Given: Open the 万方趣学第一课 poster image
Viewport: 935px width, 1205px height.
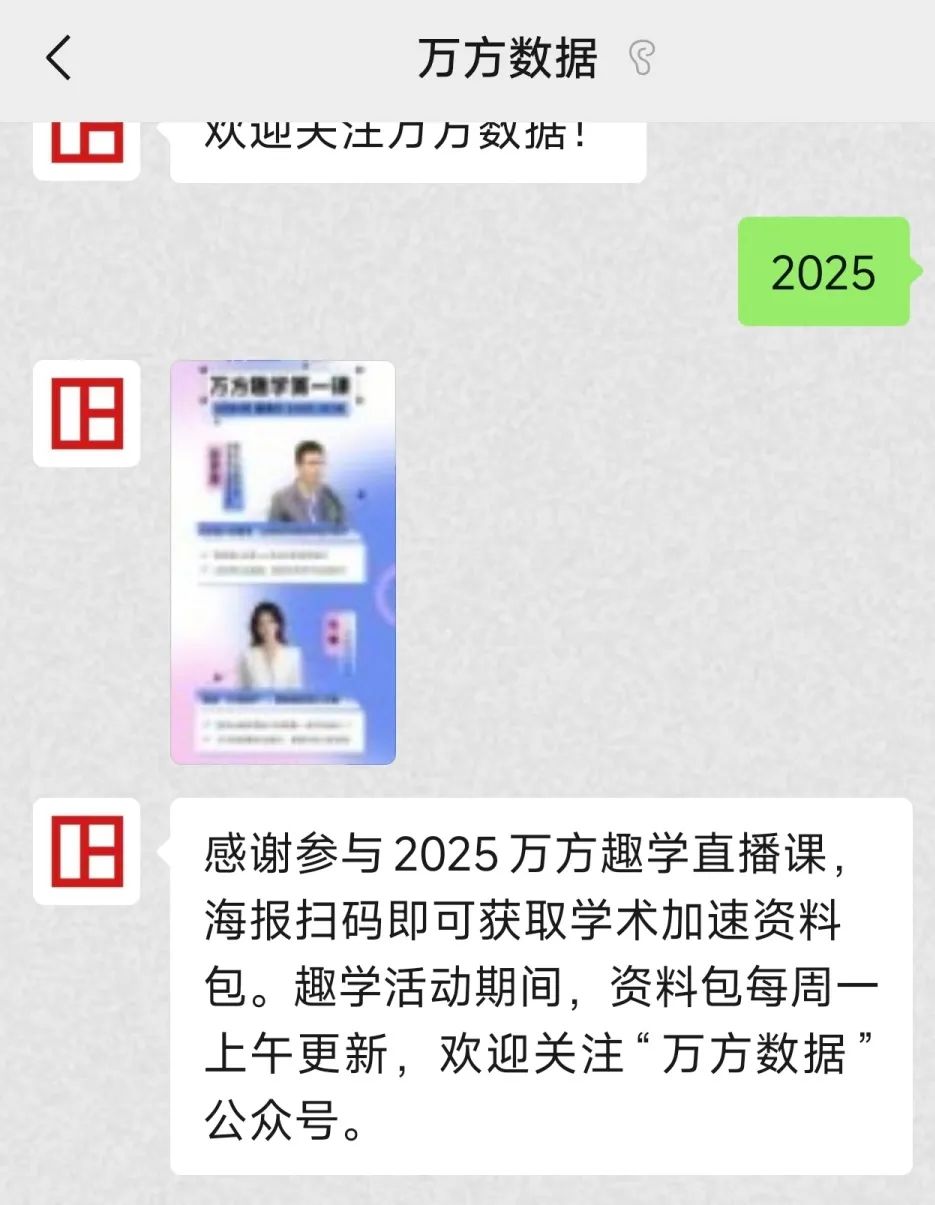Looking at the screenshot, I should point(283,562).
